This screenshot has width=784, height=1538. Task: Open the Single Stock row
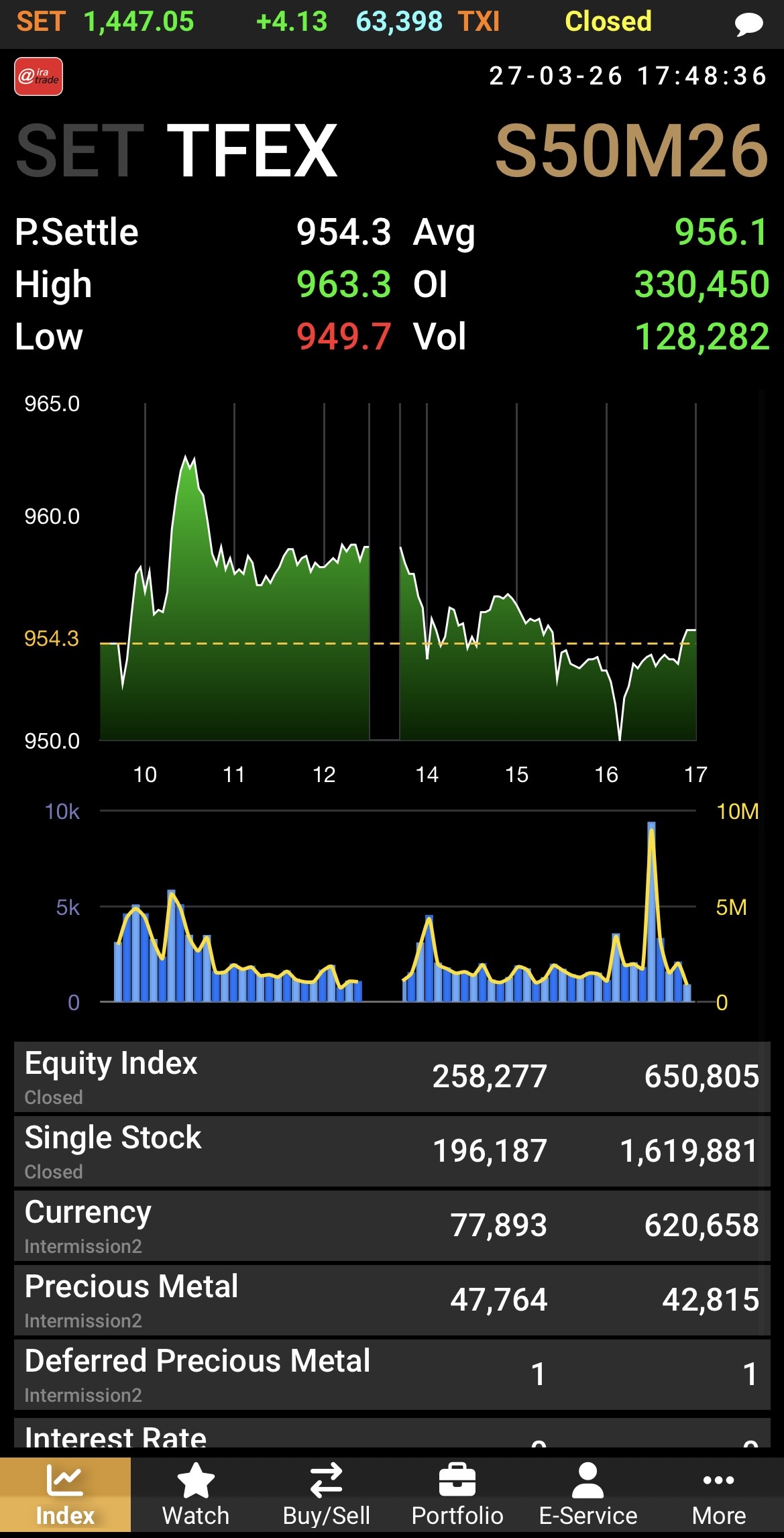[x=392, y=1151]
